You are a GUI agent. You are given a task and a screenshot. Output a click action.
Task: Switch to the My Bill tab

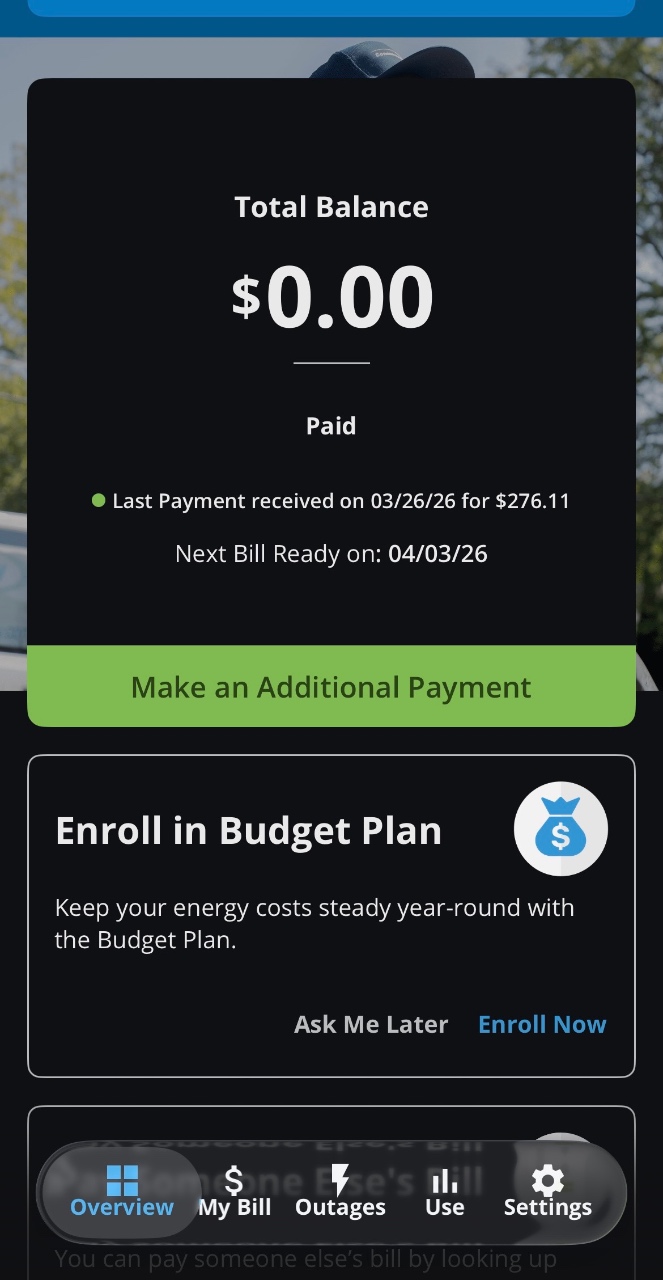pos(235,1192)
